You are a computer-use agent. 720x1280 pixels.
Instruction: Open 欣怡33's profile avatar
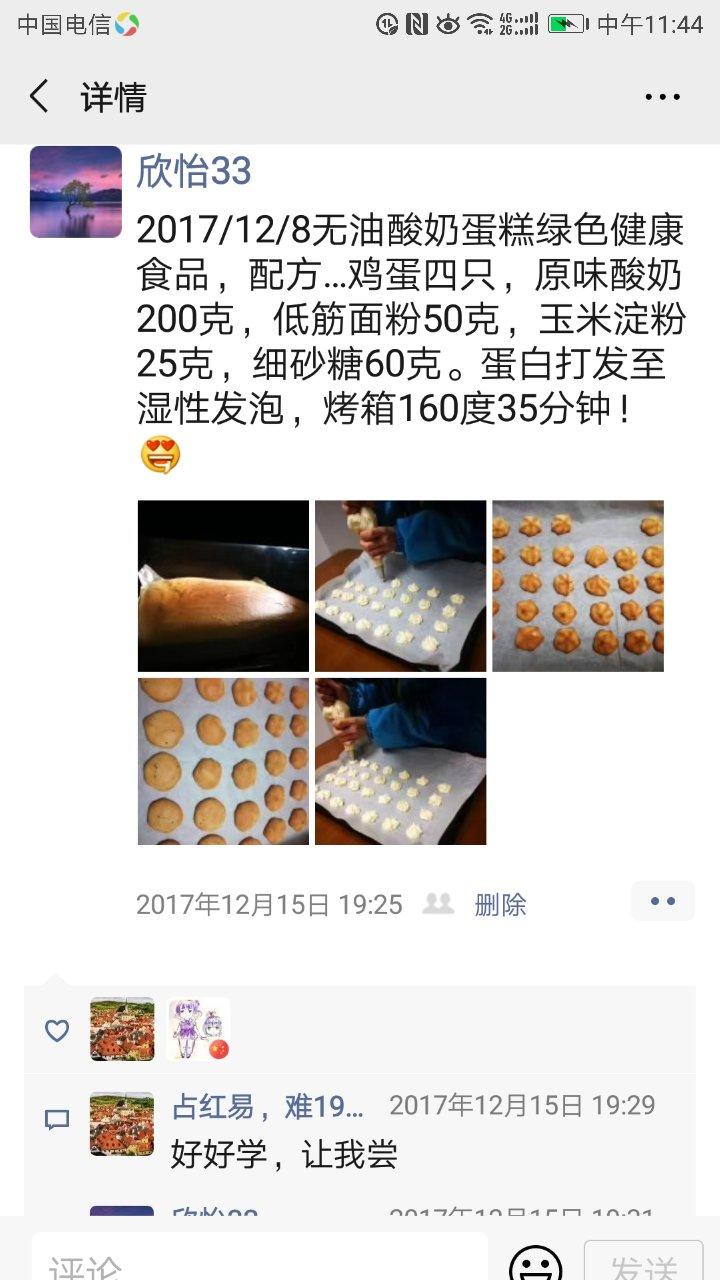76,192
